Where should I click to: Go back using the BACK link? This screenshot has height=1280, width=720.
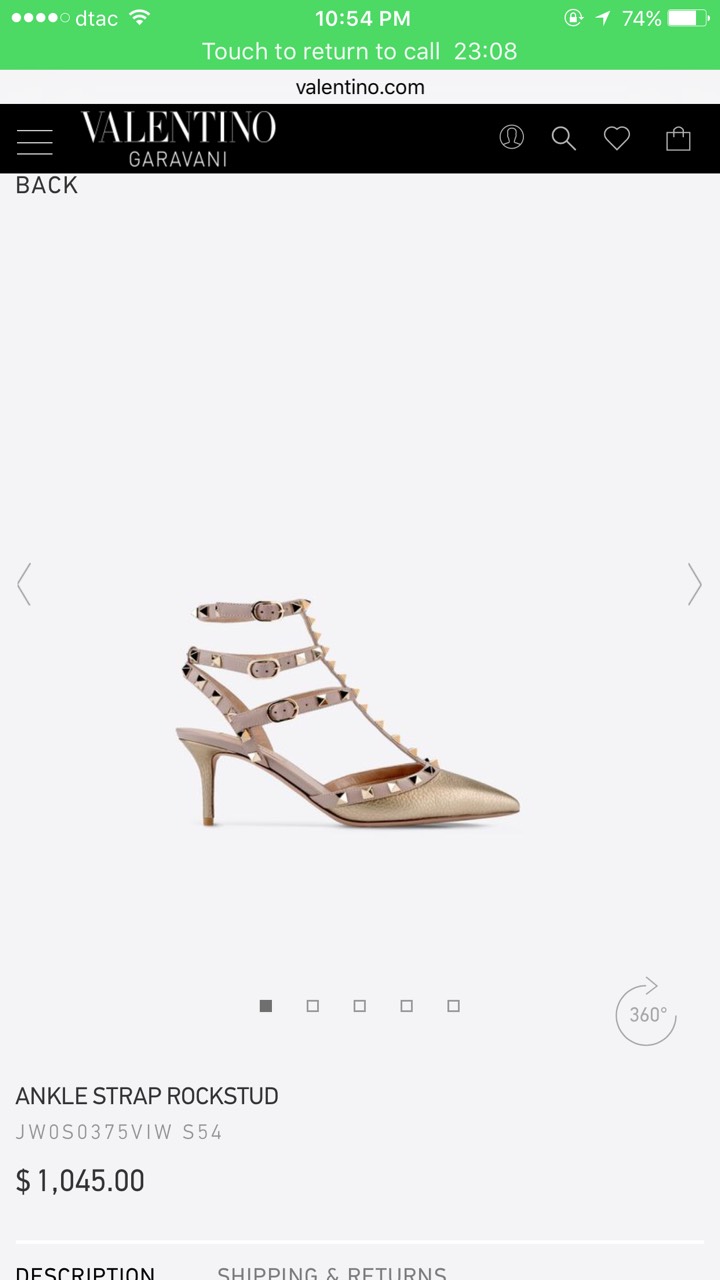tap(46, 186)
